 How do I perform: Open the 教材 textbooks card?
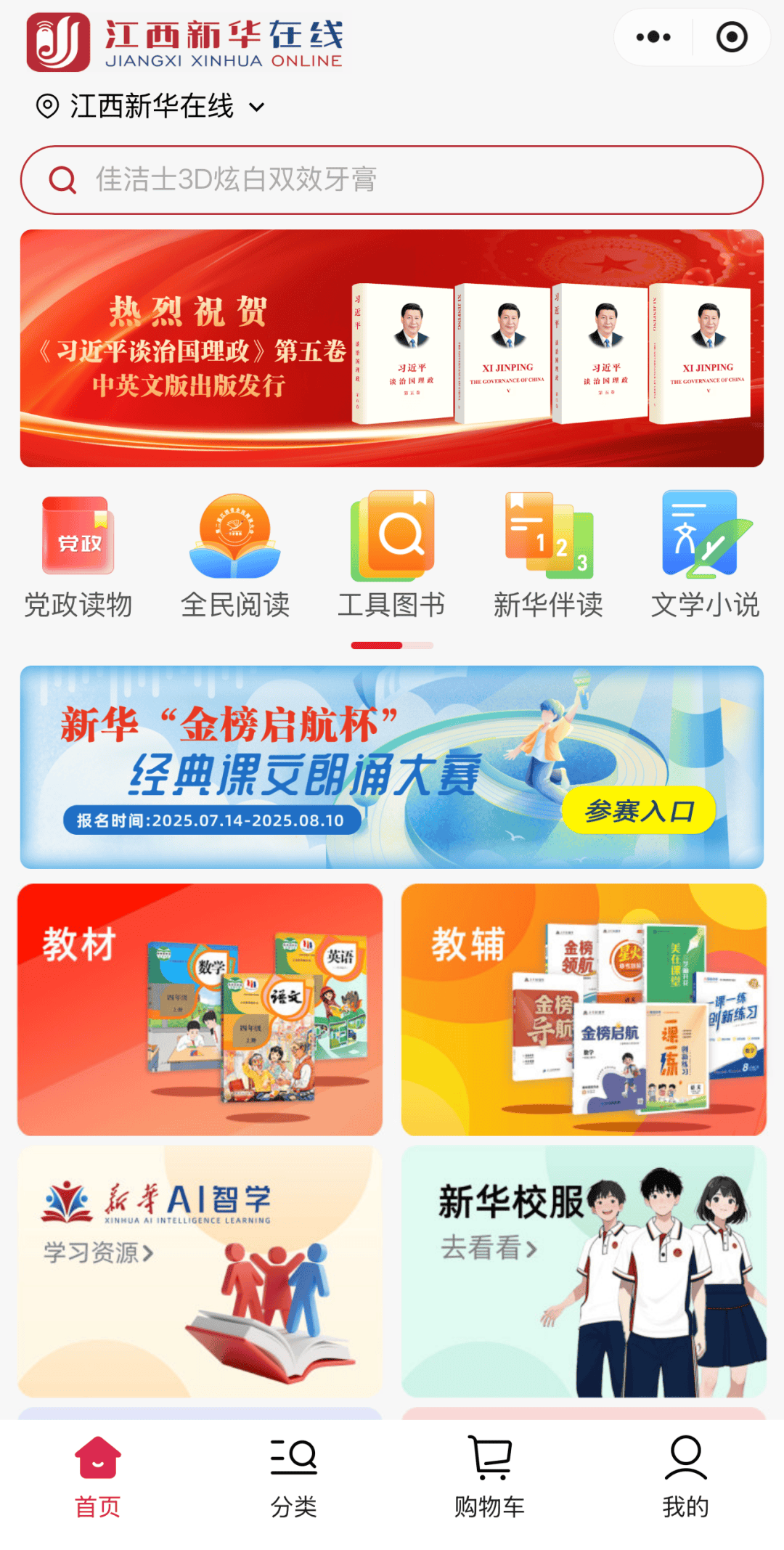[200, 1009]
